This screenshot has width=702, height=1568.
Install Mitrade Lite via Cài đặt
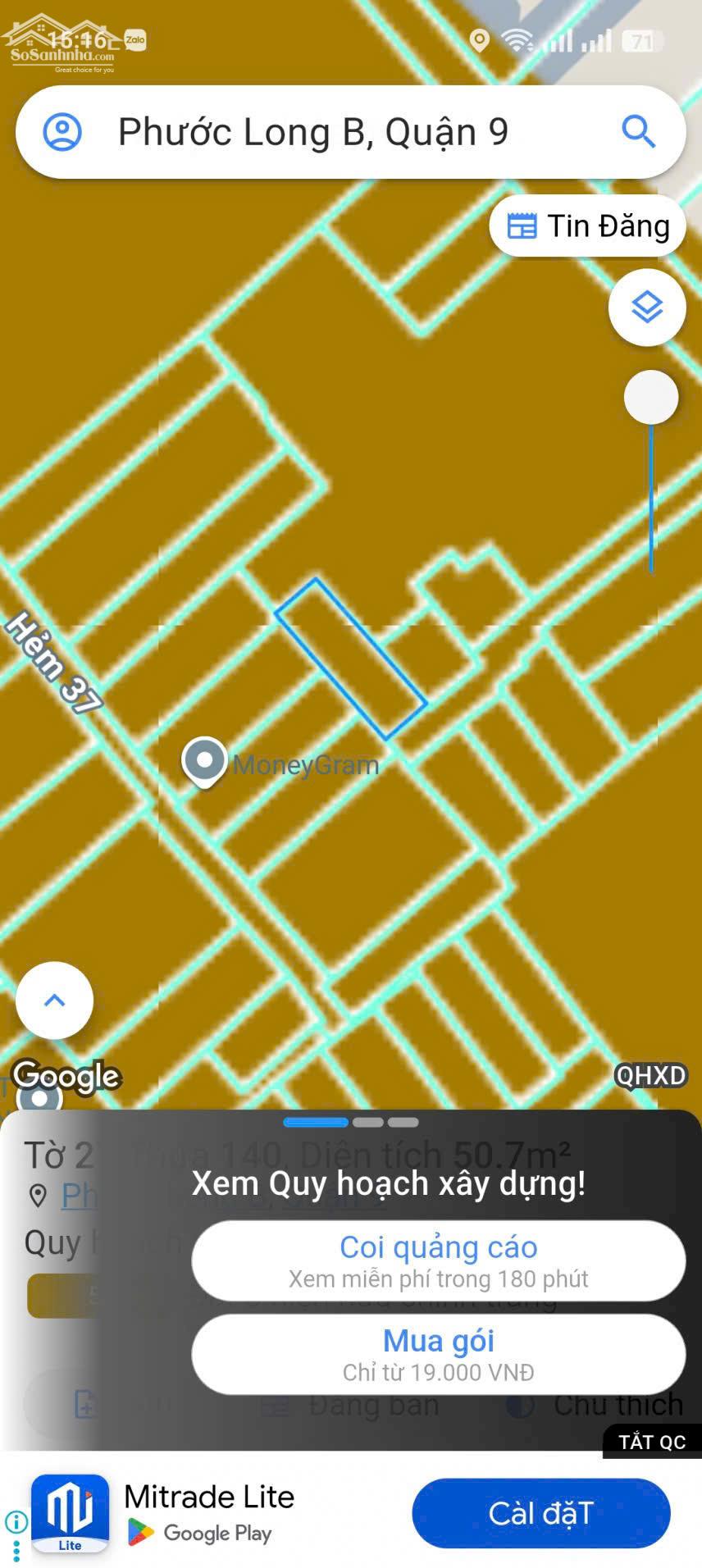click(540, 1514)
